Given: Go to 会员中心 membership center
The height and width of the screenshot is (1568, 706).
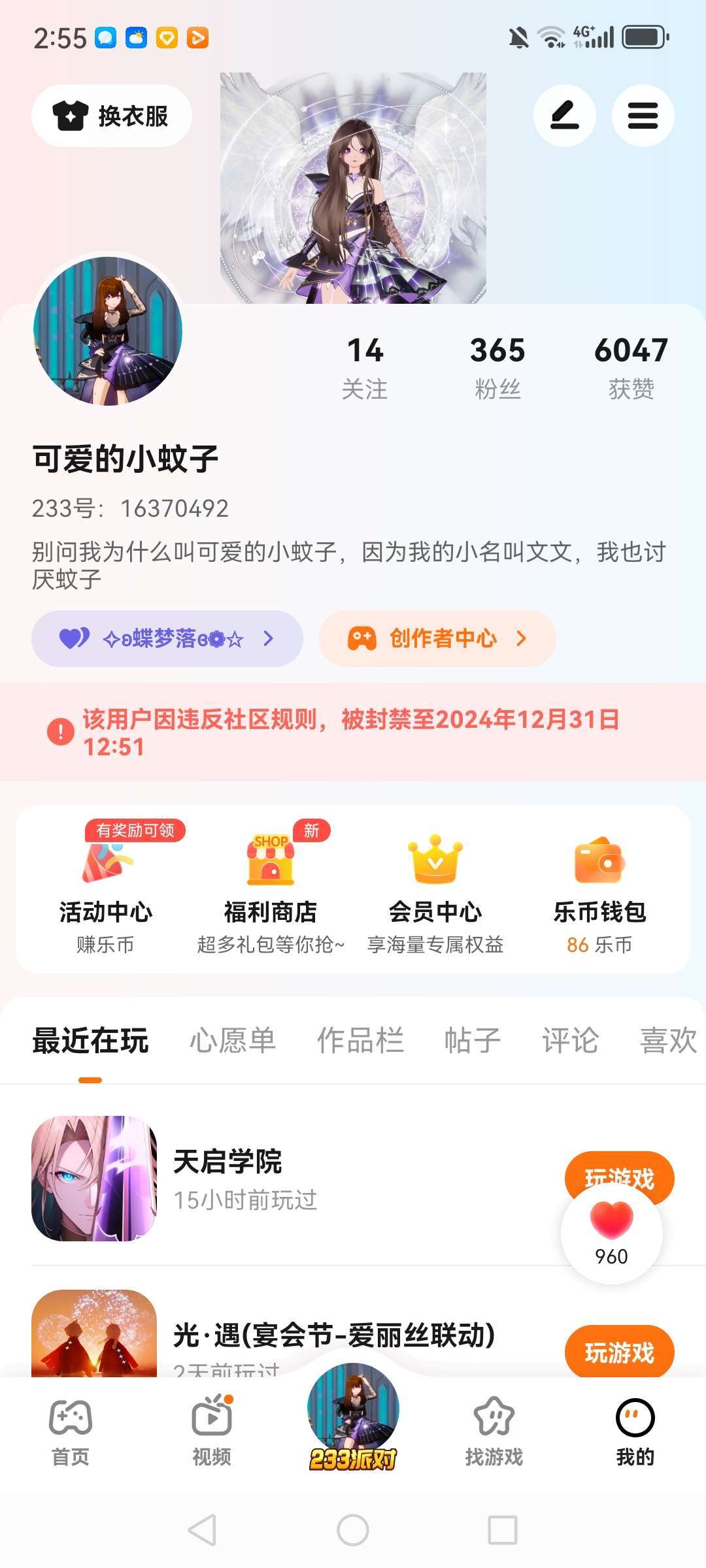Looking at the screenshot, I should pyautogui.click(x=435, y=889).
